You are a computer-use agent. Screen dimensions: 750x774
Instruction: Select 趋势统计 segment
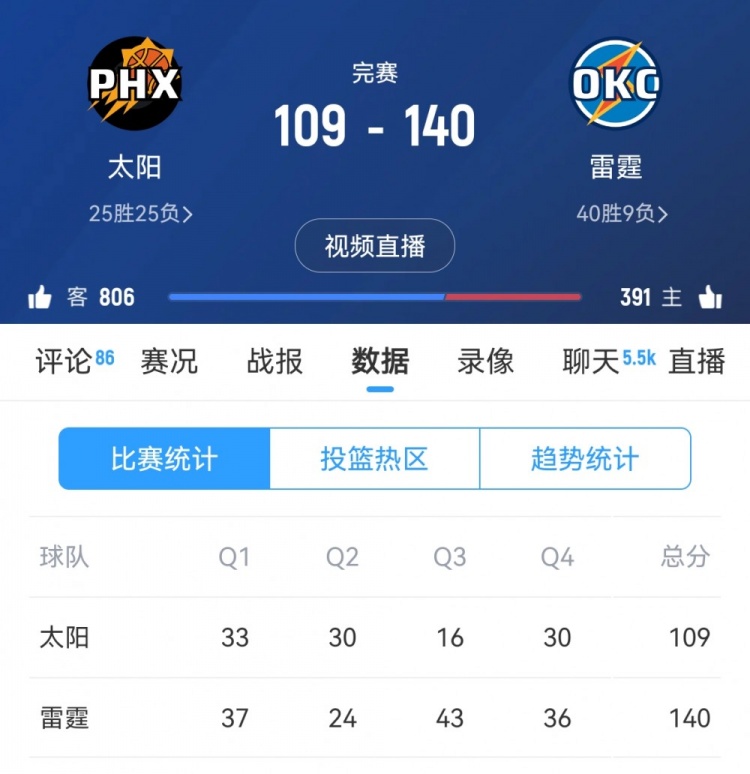[585, 459]
